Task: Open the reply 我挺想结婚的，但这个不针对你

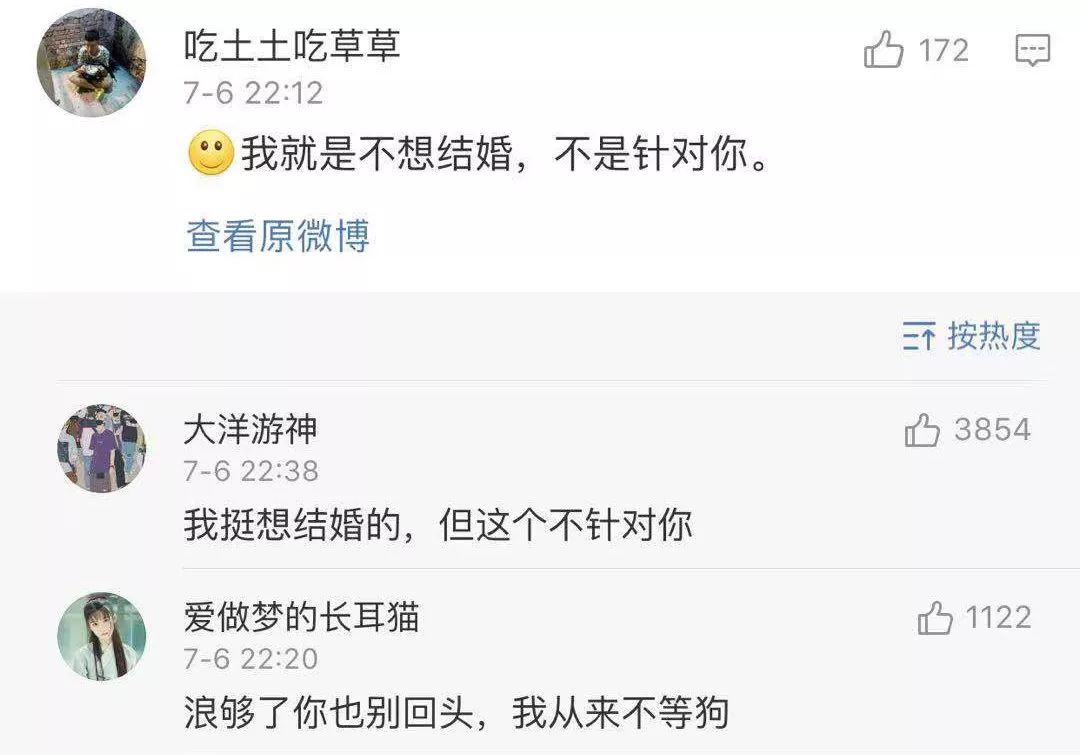Action: 438,525
